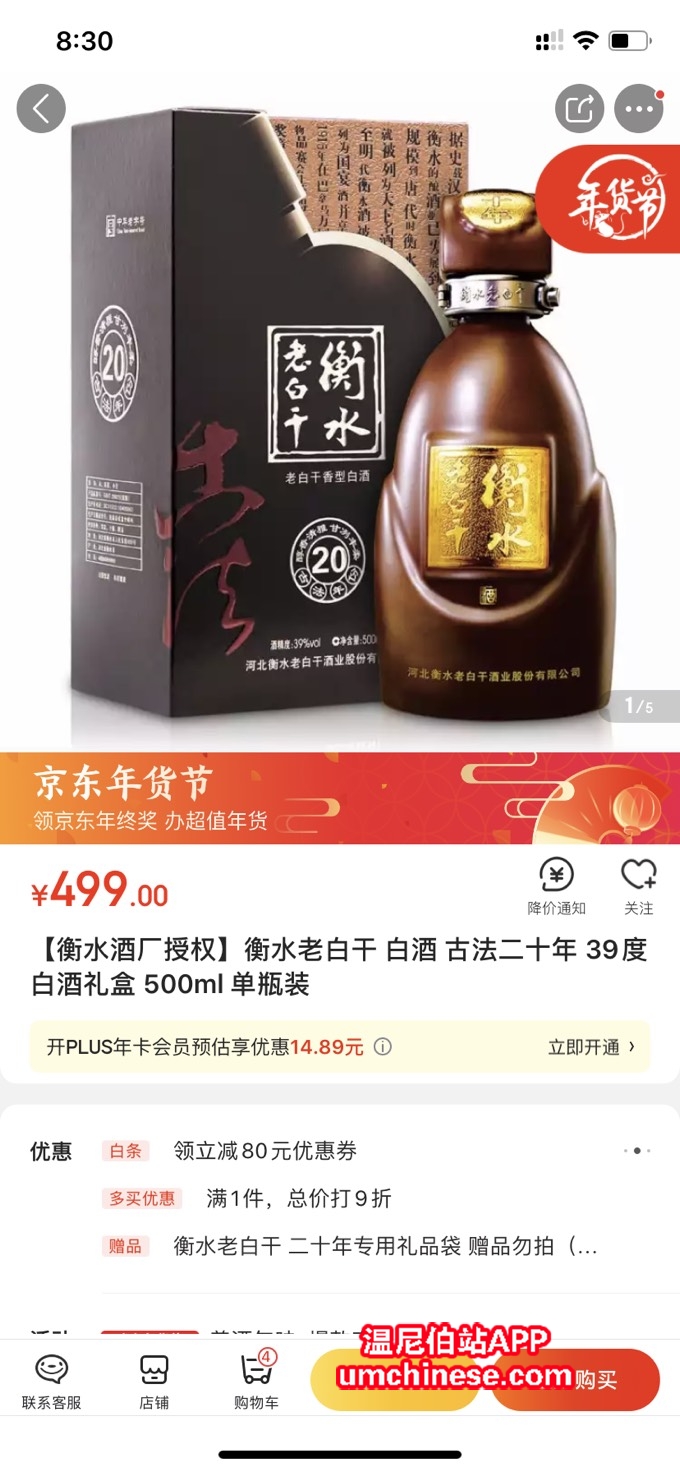Open the 京东年货节 promotion banner
The width and height of the screenshot is (680, 1472).
coord(340,798)
